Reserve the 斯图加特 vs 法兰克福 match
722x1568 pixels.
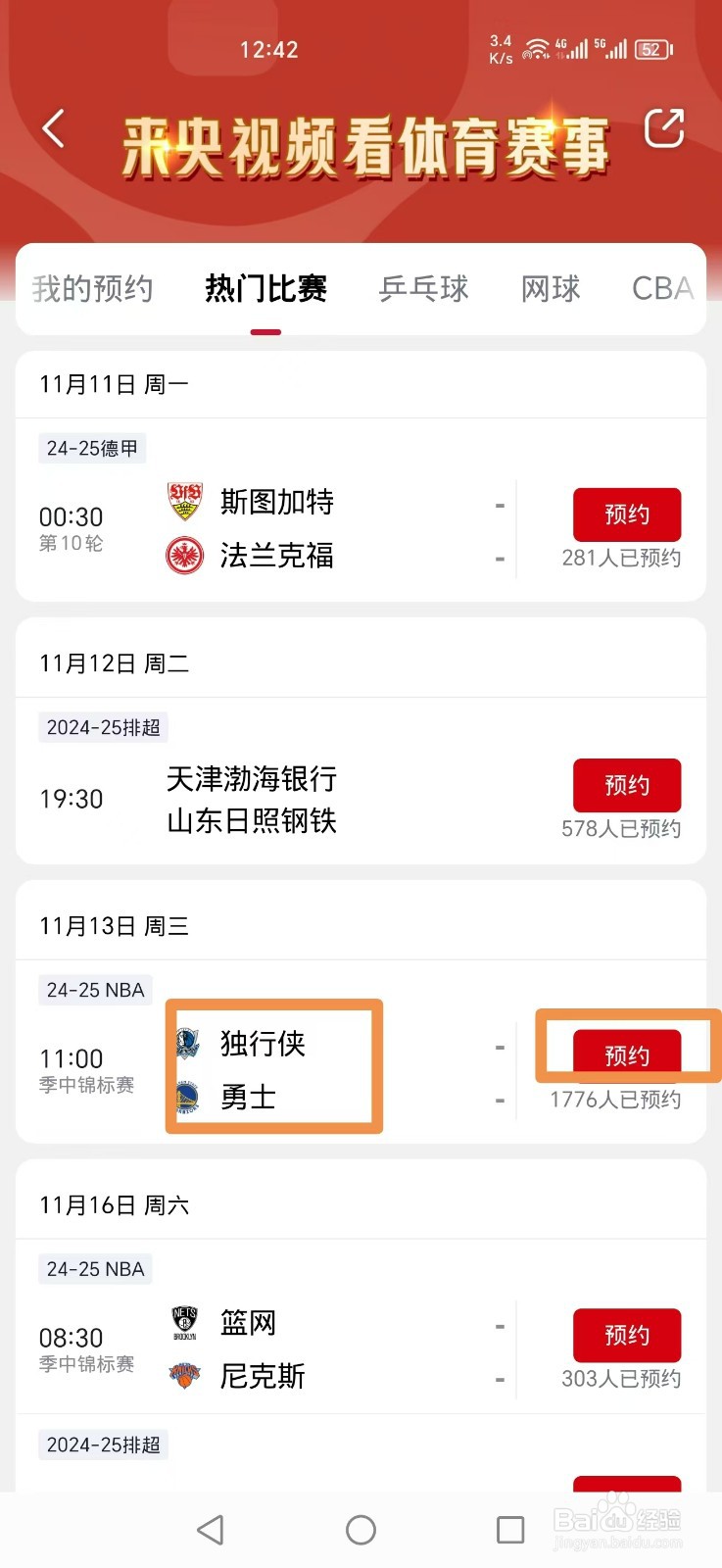pyautogui.click(x=627, y=514)
